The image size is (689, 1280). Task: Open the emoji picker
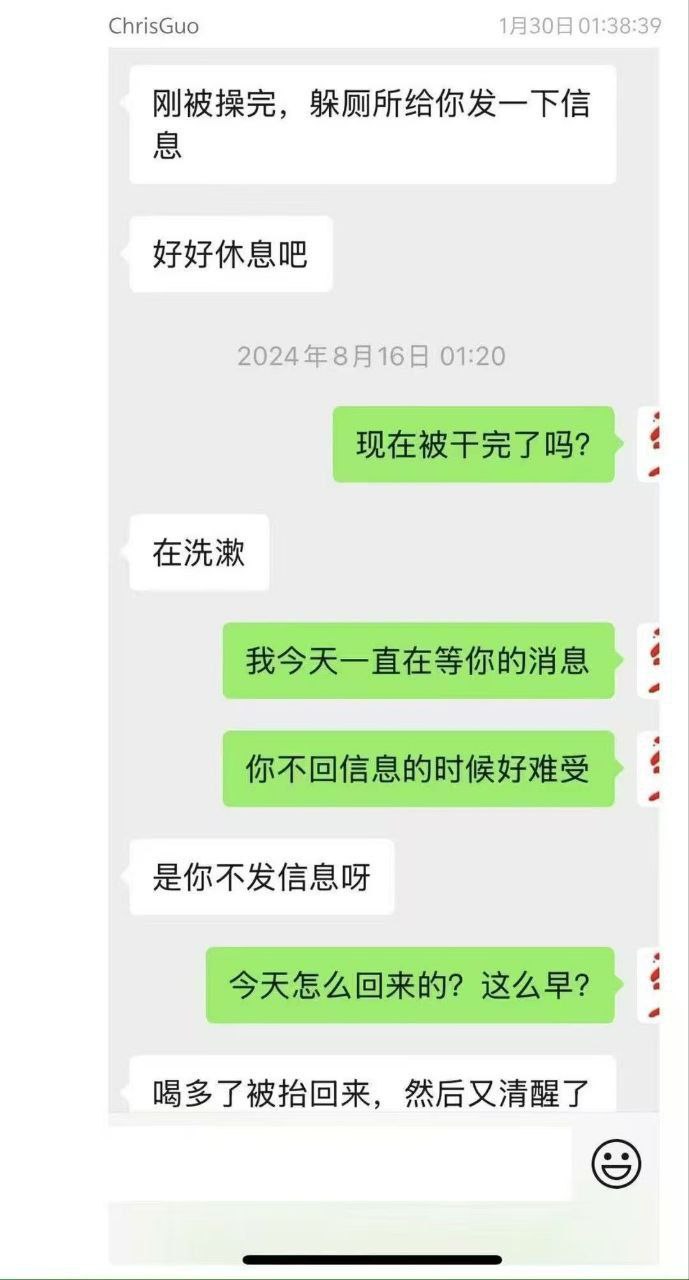(616, 1163)
